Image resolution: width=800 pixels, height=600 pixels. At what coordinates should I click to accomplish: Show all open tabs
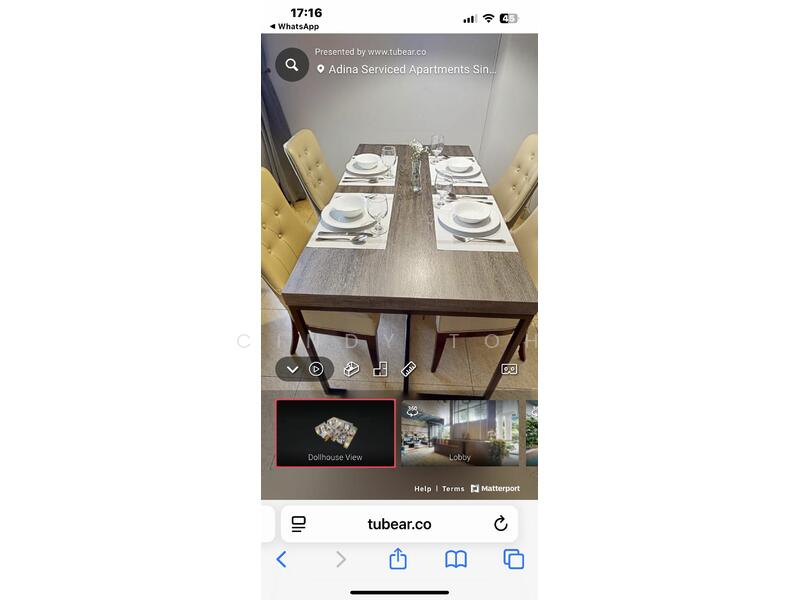tap(514, 560)
